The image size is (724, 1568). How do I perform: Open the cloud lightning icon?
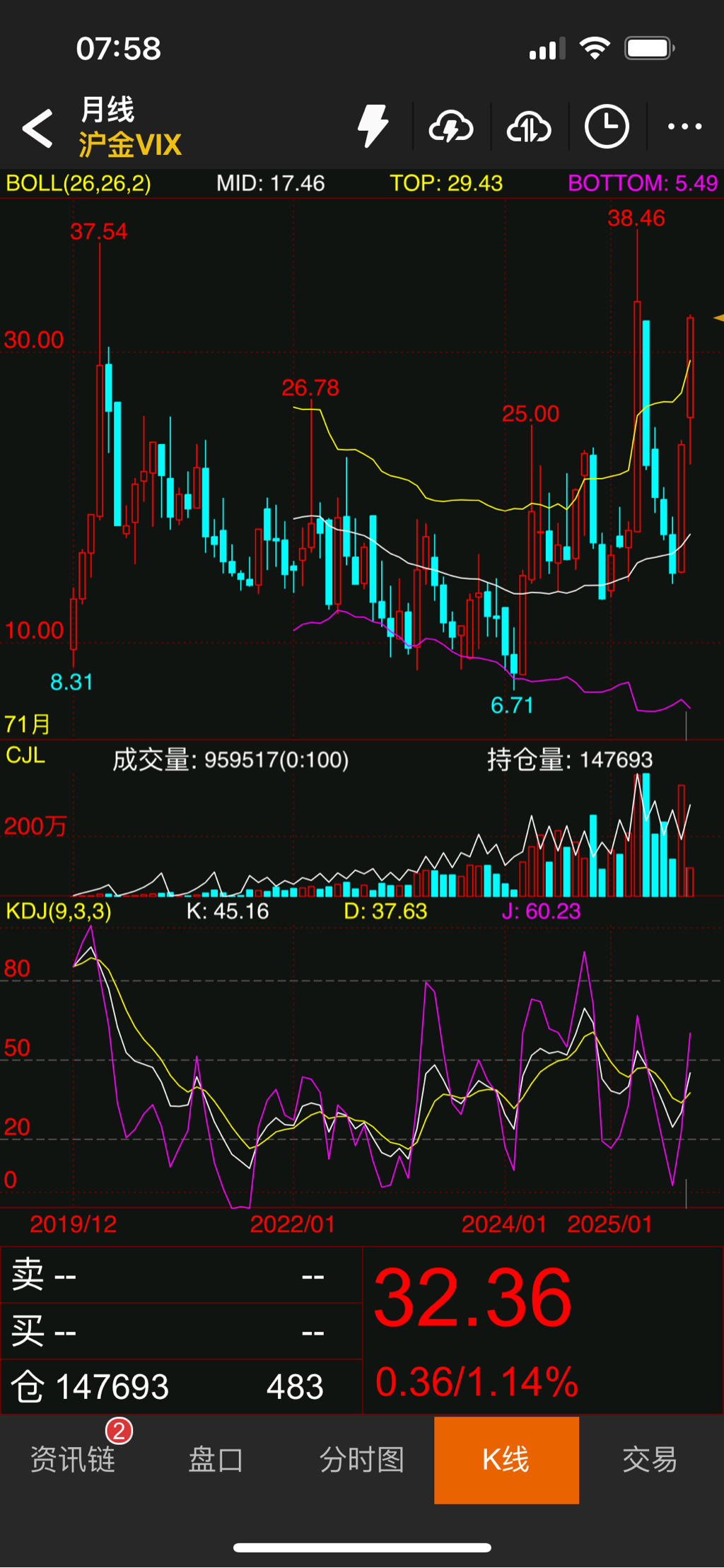451,127
